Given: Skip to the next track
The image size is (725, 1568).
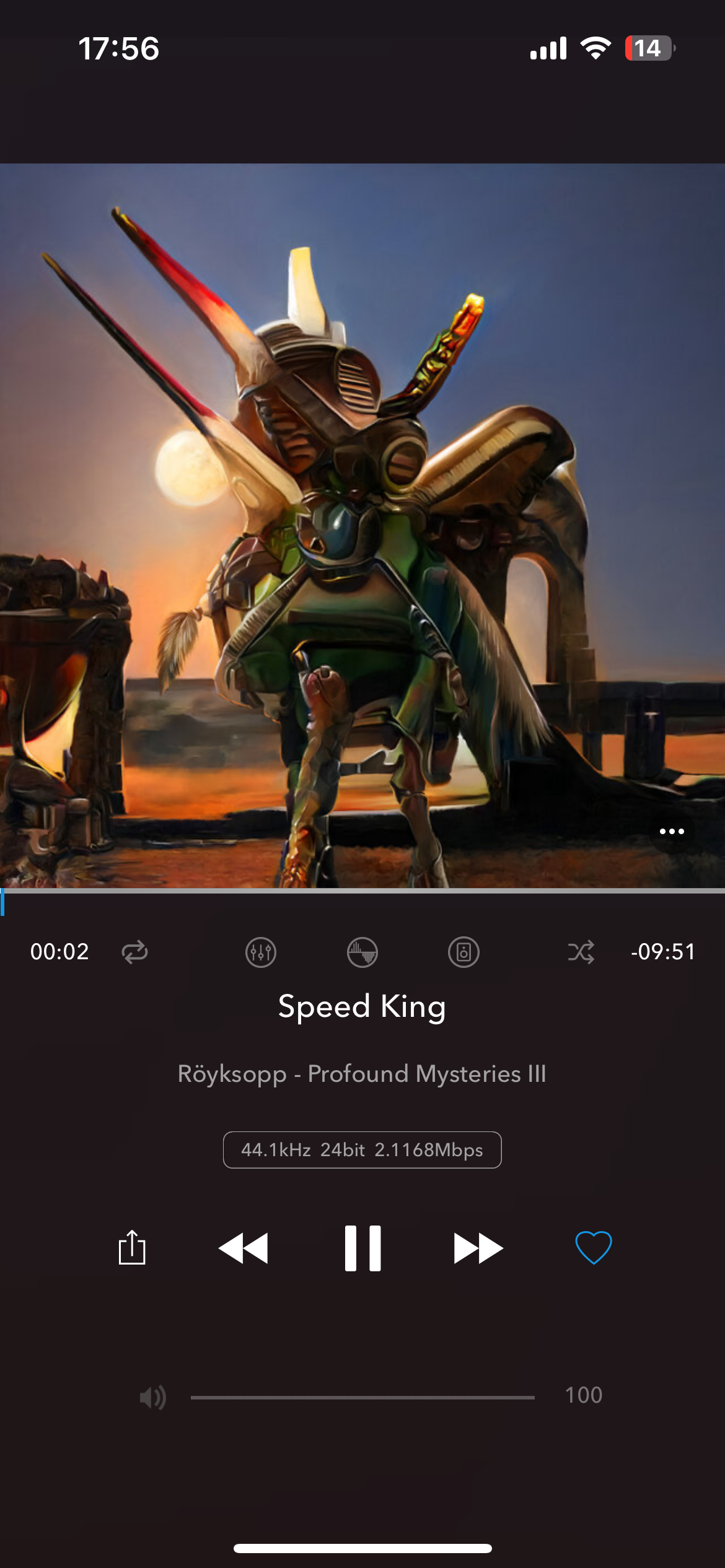Looking at the screenshot, I should pos(478,1248).
